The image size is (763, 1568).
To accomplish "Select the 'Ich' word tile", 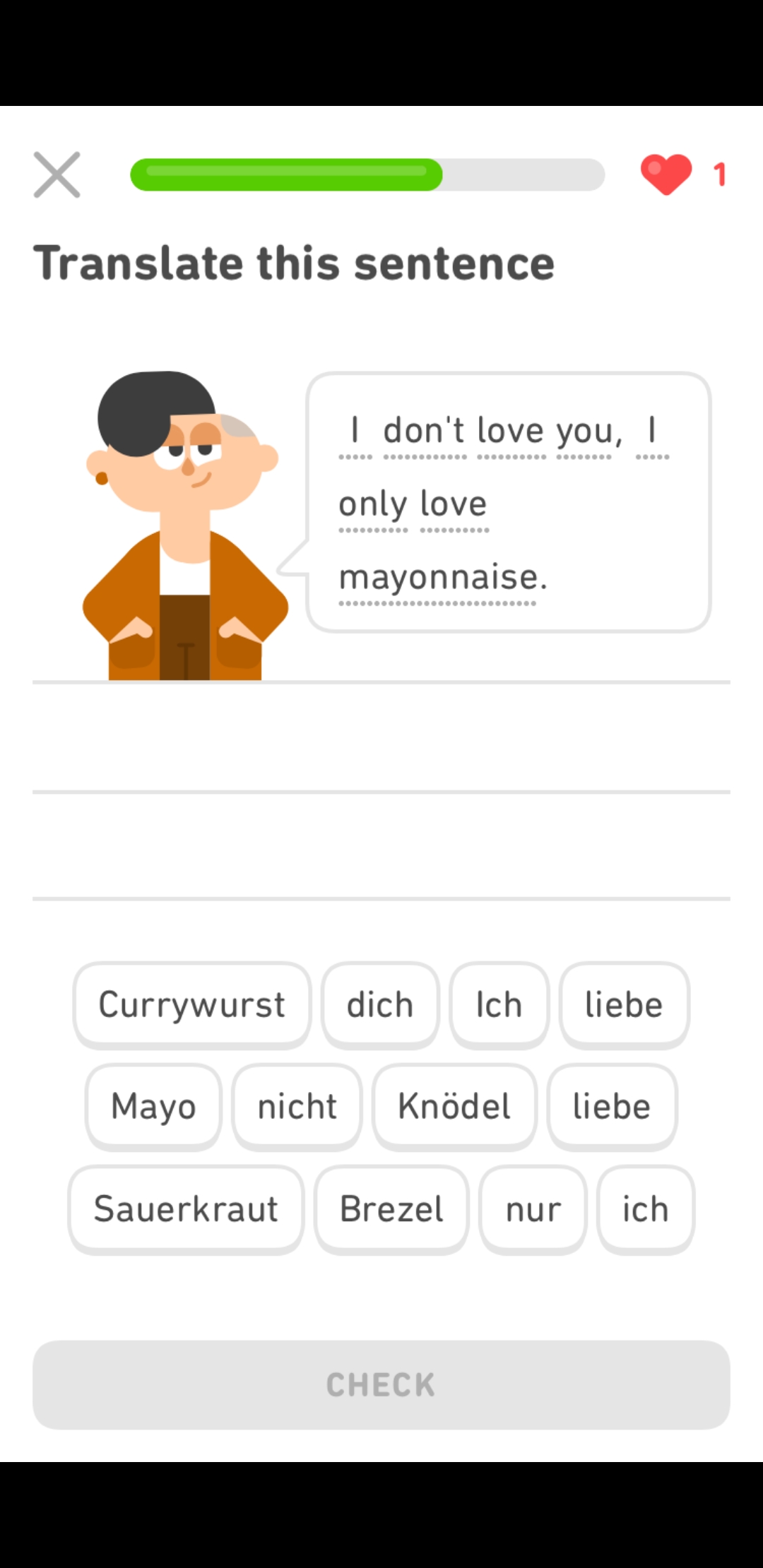I will coord(498,1004).
